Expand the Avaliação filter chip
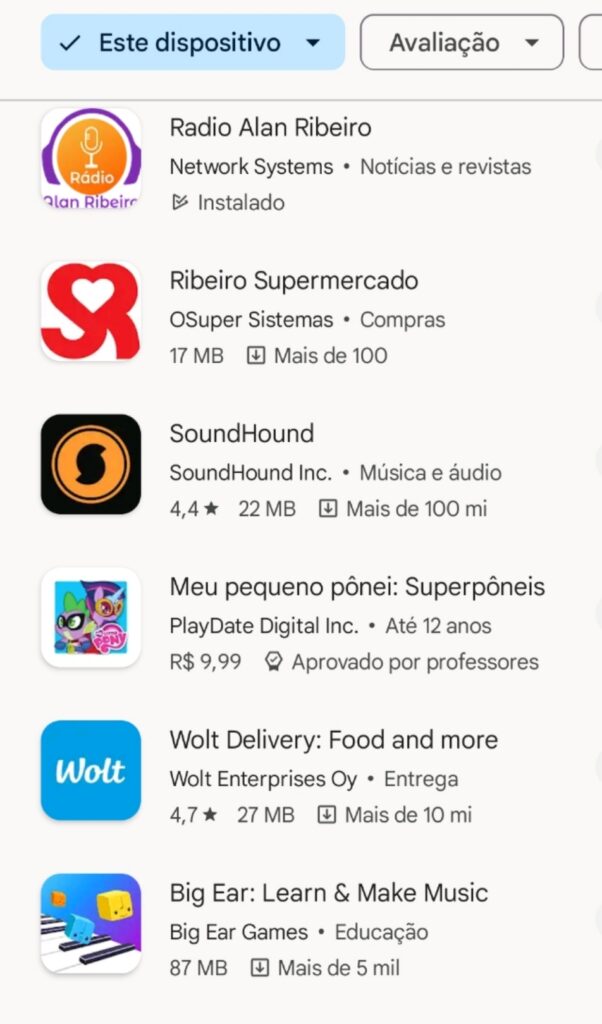The image size is (602, 1024). point(462,42)
